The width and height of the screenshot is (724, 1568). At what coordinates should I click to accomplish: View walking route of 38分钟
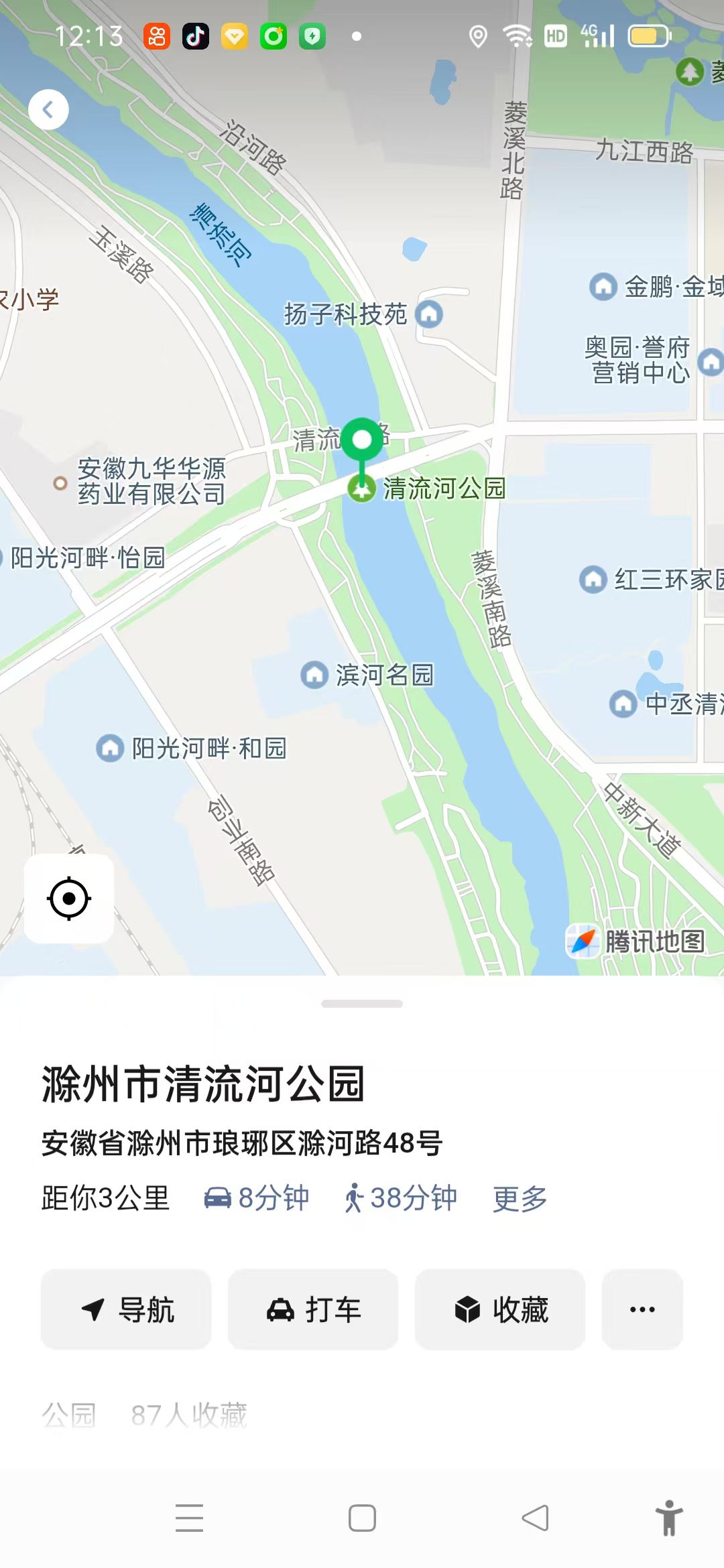tap(400, 1198)
